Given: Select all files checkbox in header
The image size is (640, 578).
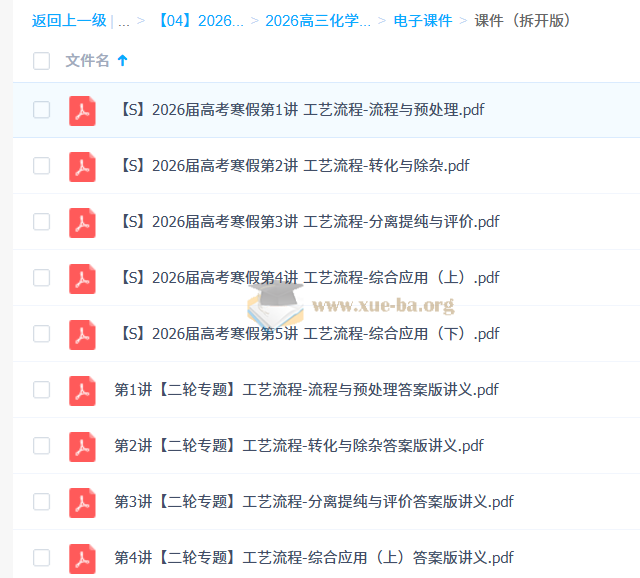Looking at the screenshot, I should point(41,61).
